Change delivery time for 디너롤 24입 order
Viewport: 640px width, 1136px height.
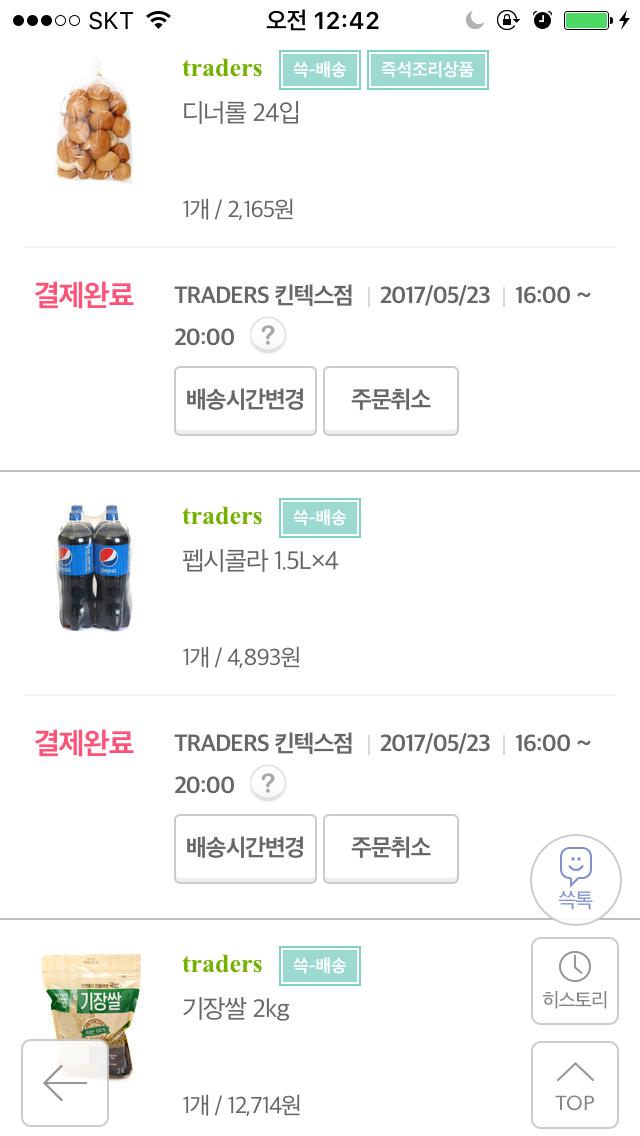(245, 400)
